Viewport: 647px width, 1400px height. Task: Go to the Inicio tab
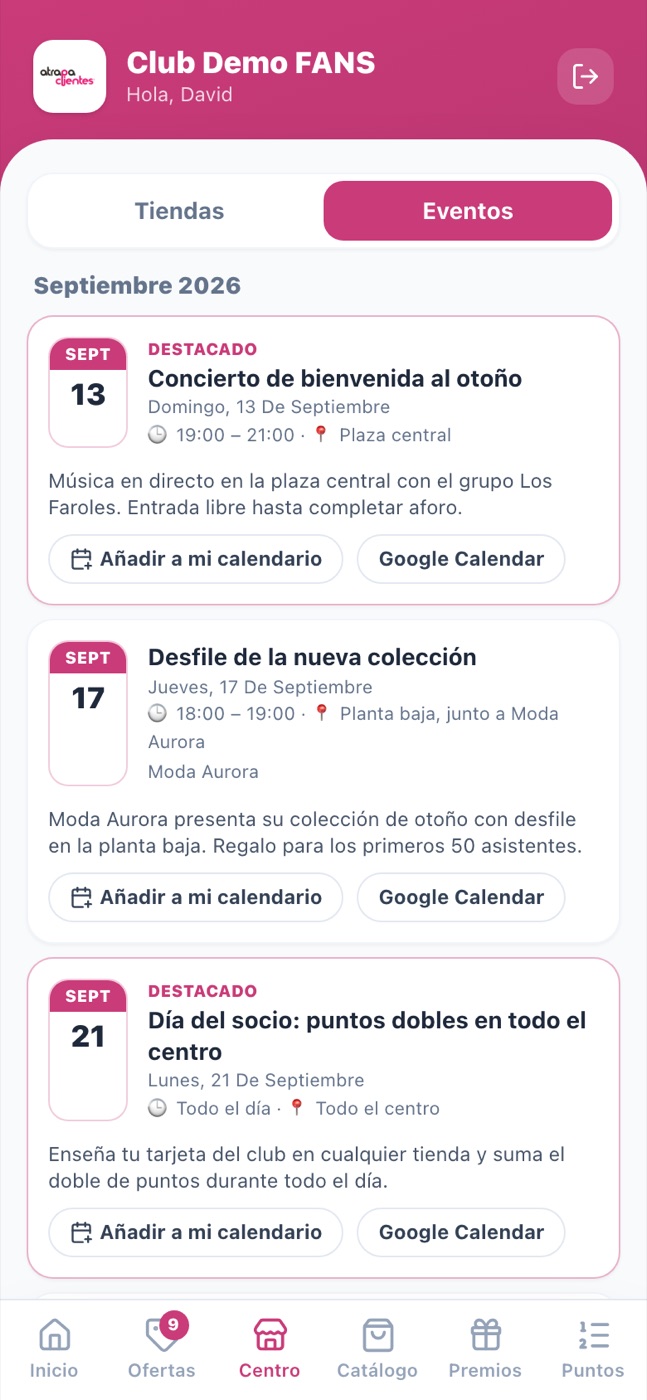54,1348
